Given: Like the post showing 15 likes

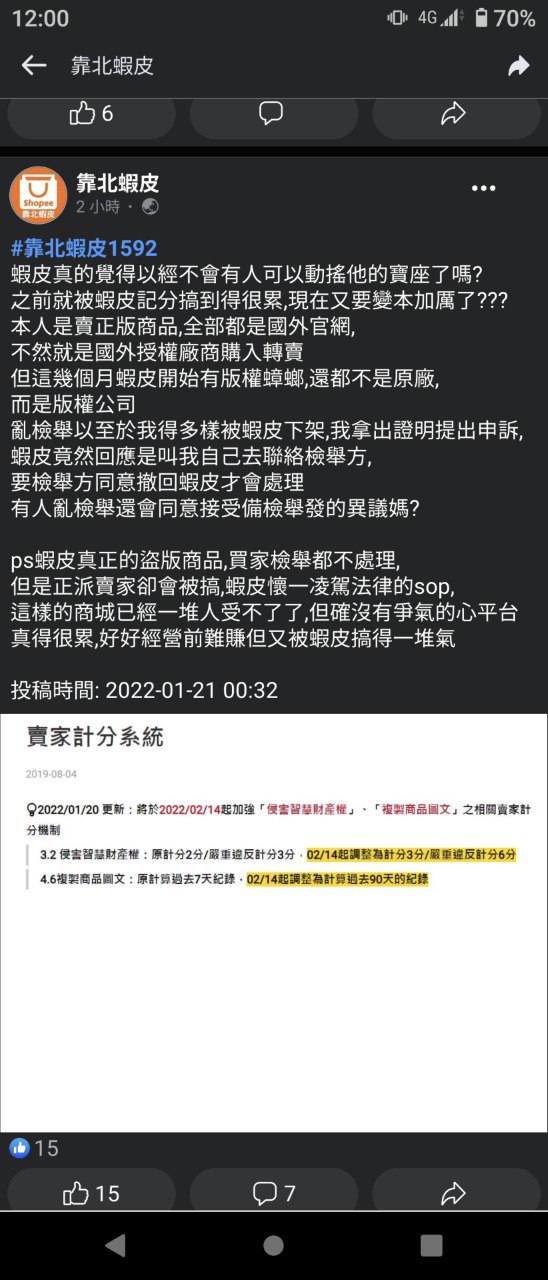Looking at the screenshot, I should pos(92,1193).
